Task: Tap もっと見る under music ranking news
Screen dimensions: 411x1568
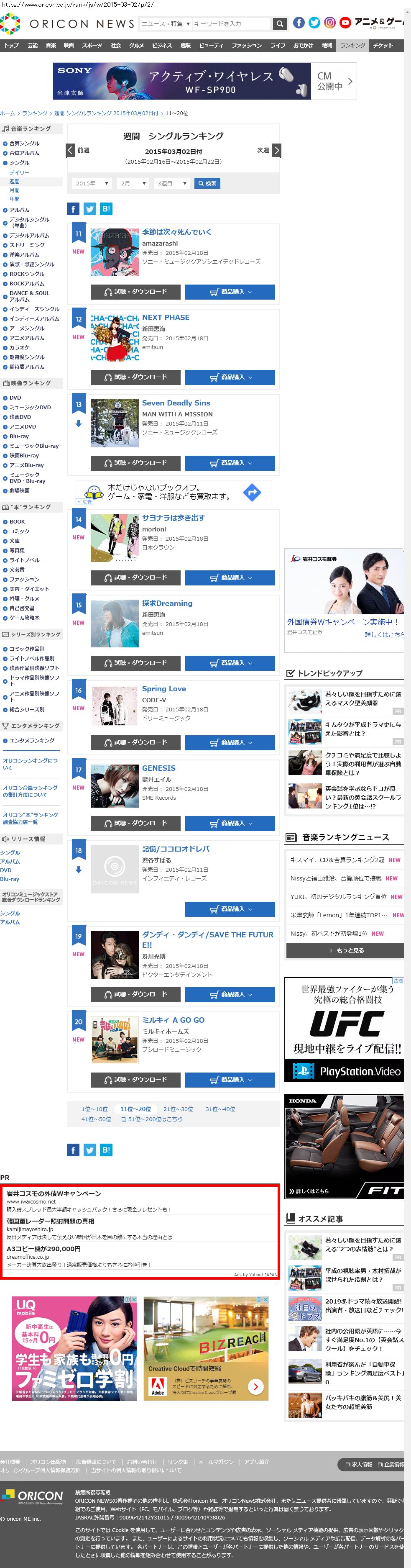Action: click(x=345, y=950)
